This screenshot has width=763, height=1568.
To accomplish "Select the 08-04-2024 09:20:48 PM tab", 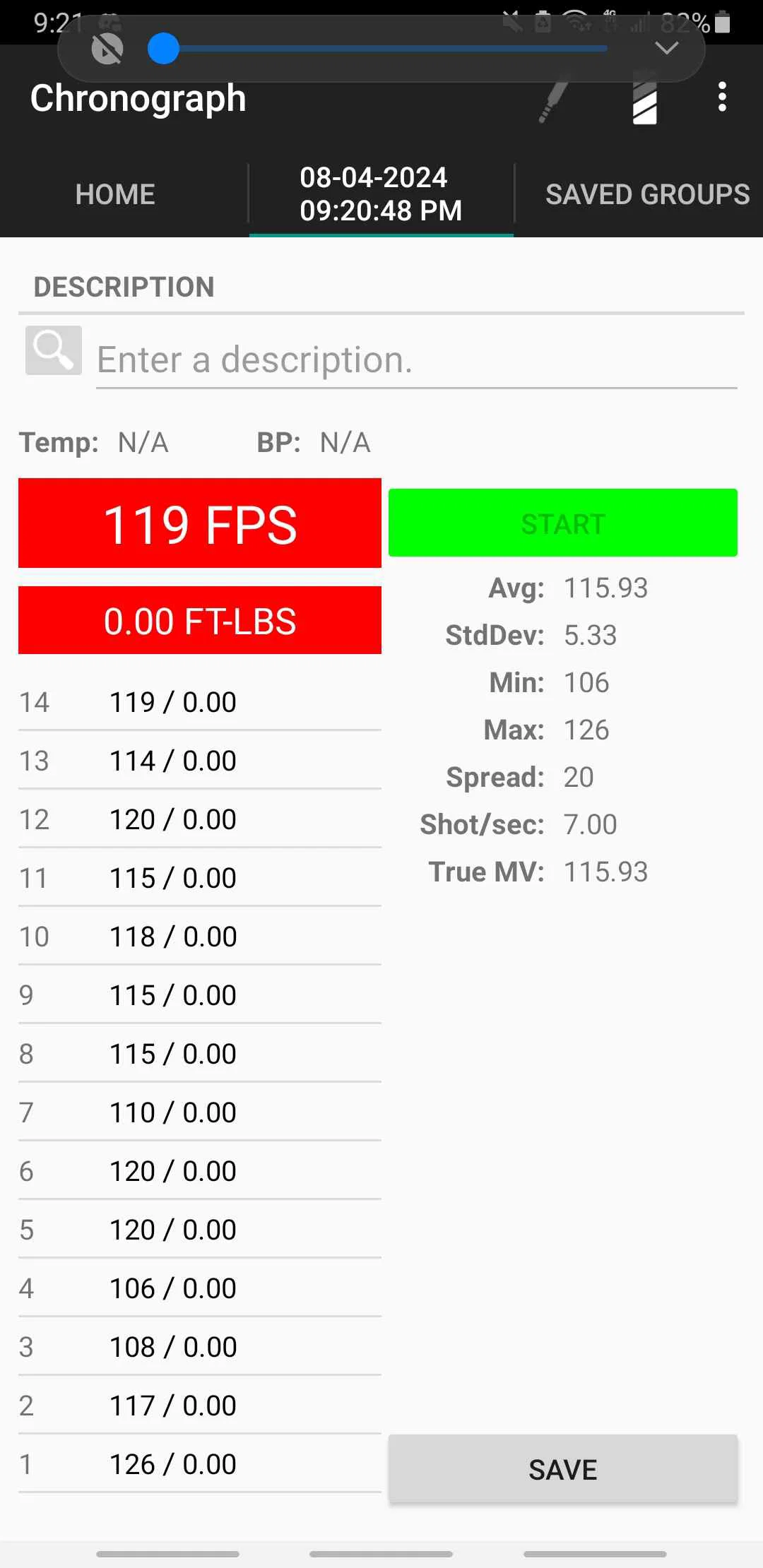I will pos(381,194).
